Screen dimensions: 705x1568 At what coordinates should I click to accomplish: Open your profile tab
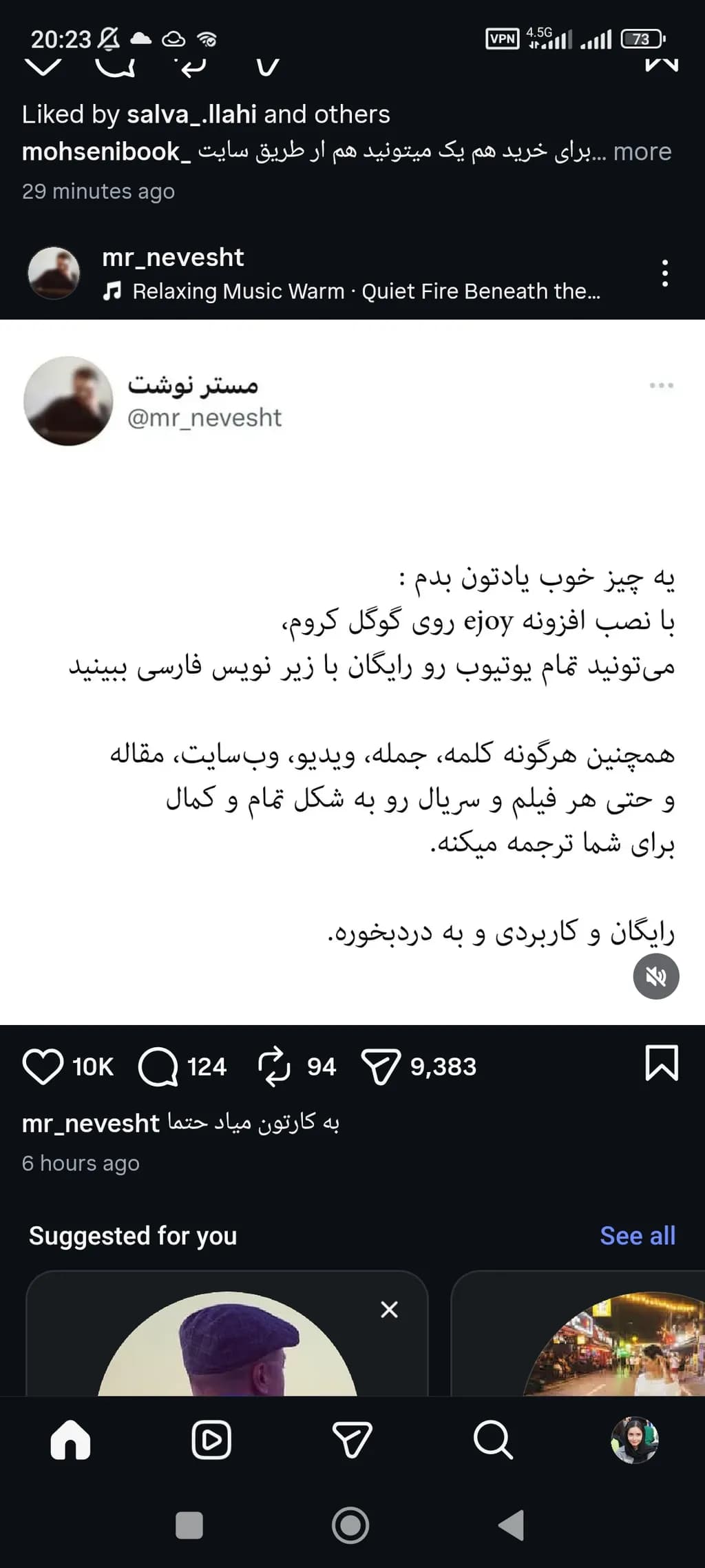coord(635,1440)
